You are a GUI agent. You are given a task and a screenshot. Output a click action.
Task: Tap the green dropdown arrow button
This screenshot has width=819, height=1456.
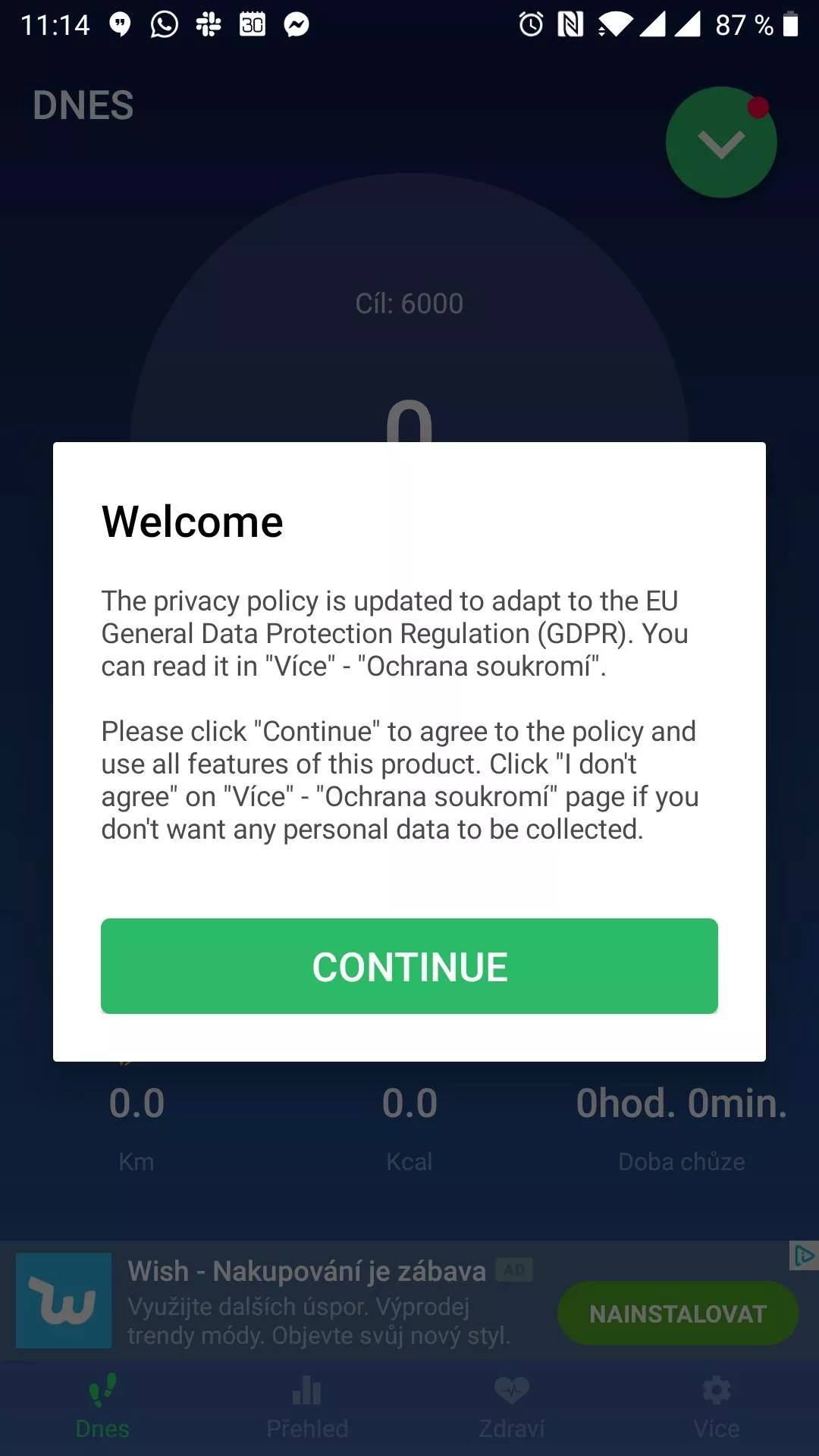point(721,143)
